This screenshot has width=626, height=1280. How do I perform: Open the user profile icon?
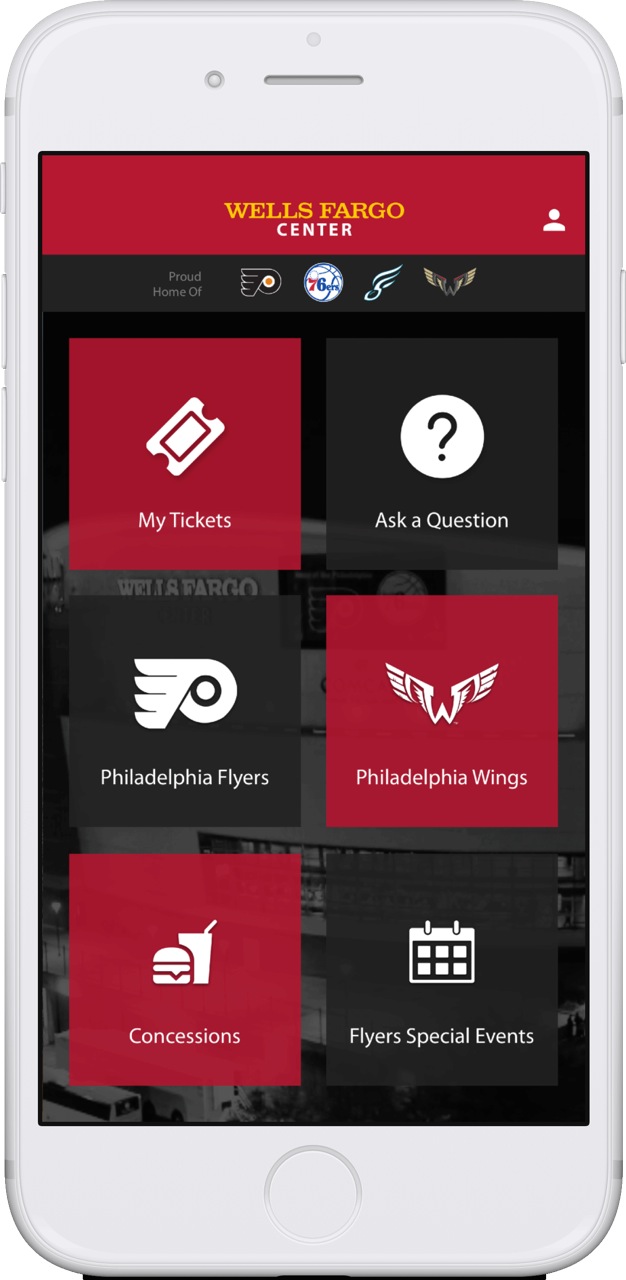(x=554, y=221)
